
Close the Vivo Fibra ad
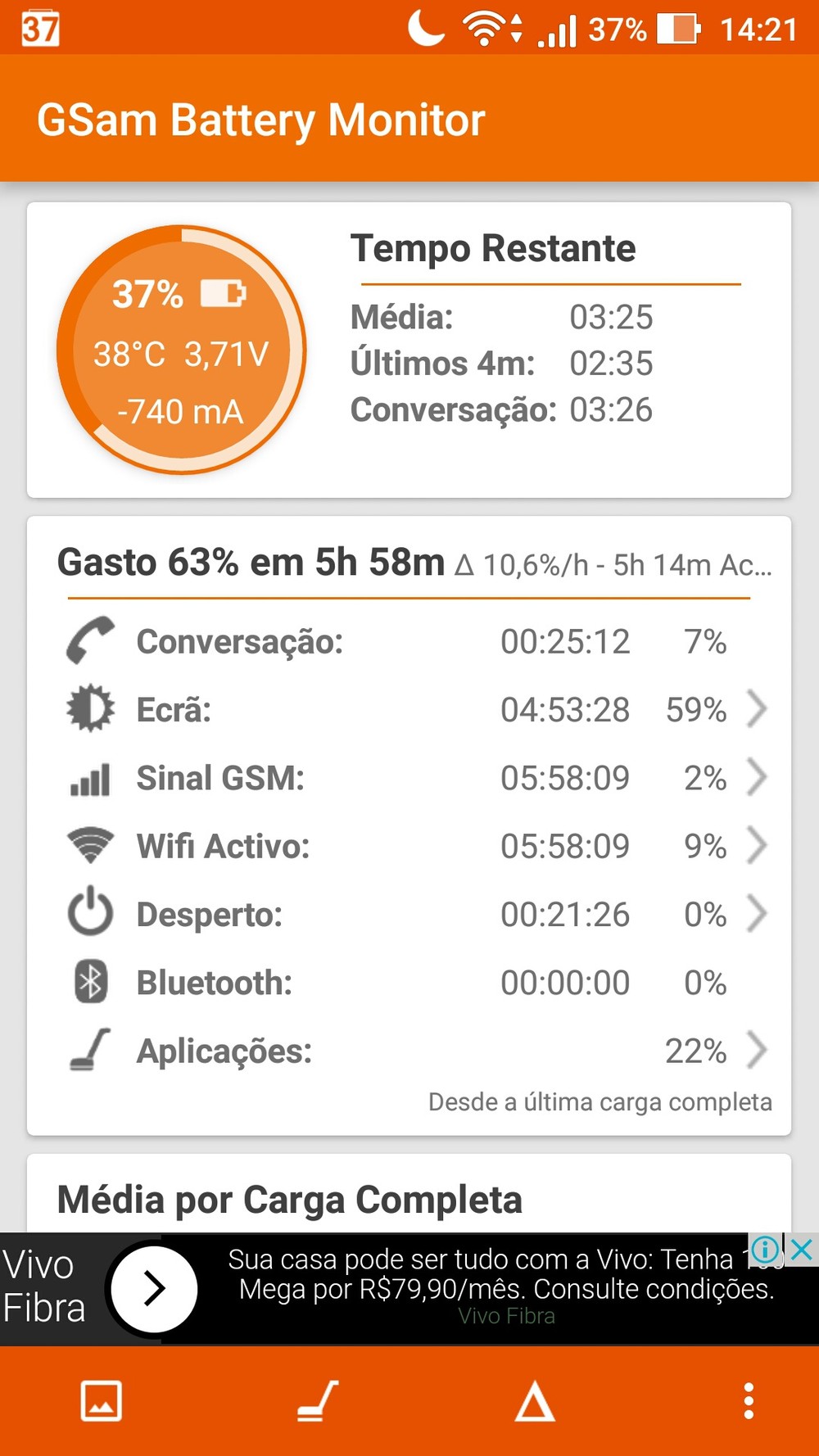pyautogui.click(x=803, y=1250)
